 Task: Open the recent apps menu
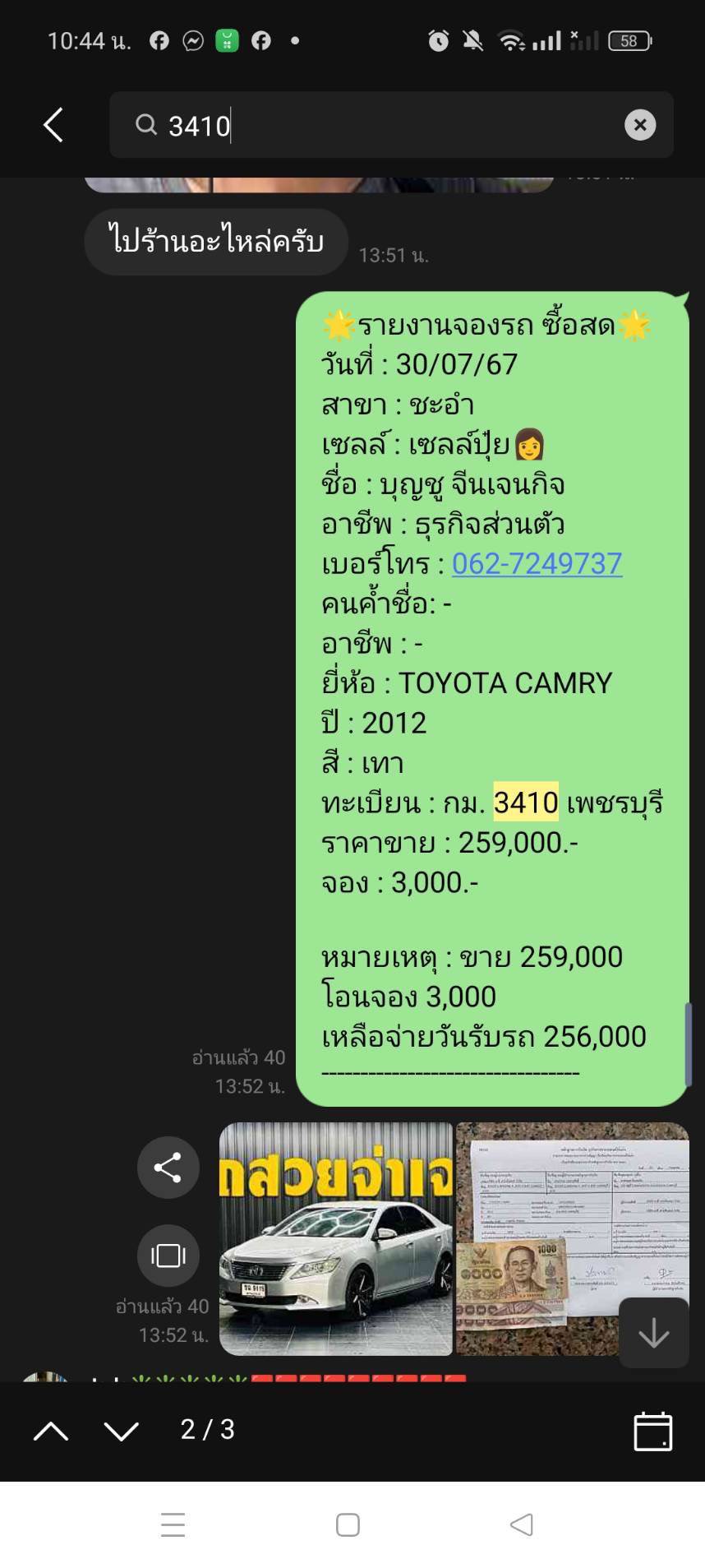point(173,1525)
